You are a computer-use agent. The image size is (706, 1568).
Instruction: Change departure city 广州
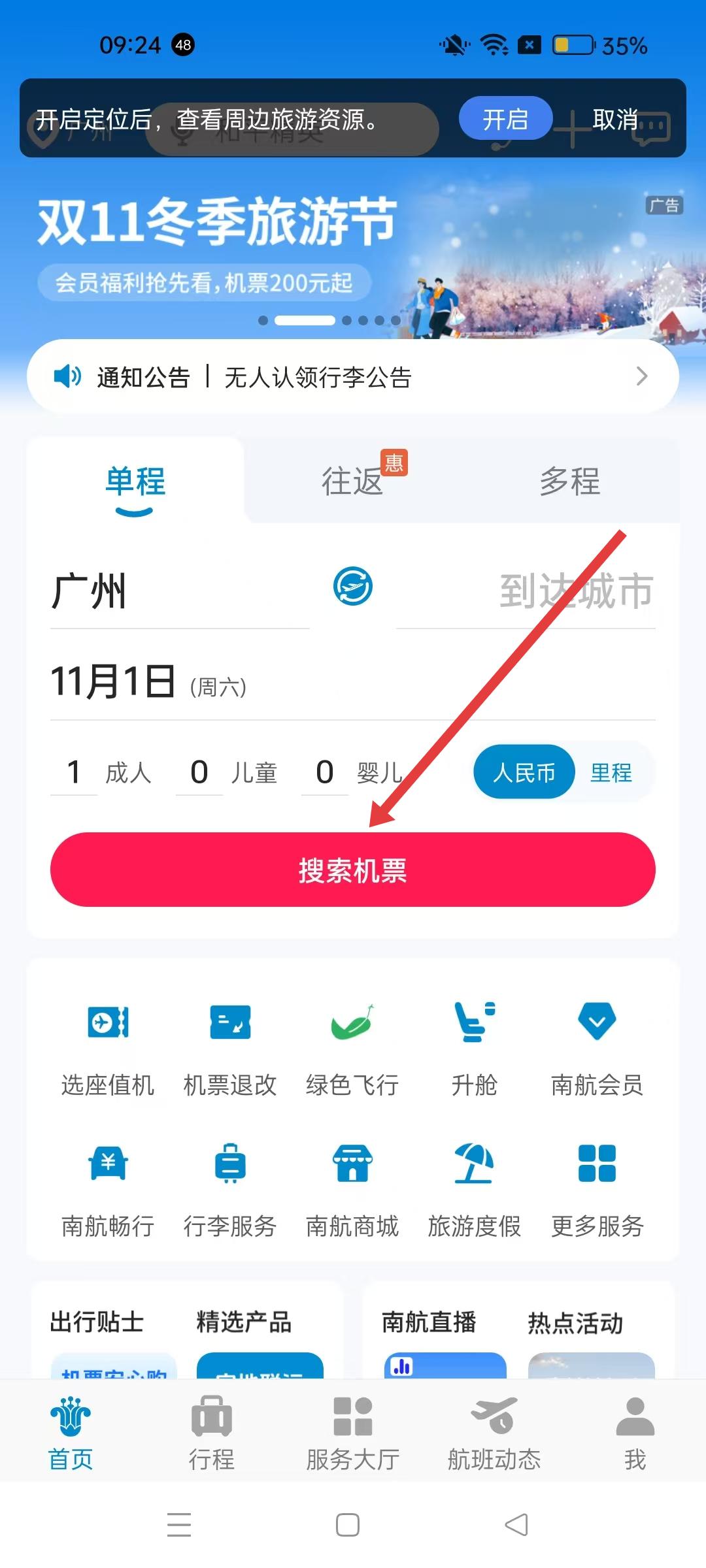[90, 592]
